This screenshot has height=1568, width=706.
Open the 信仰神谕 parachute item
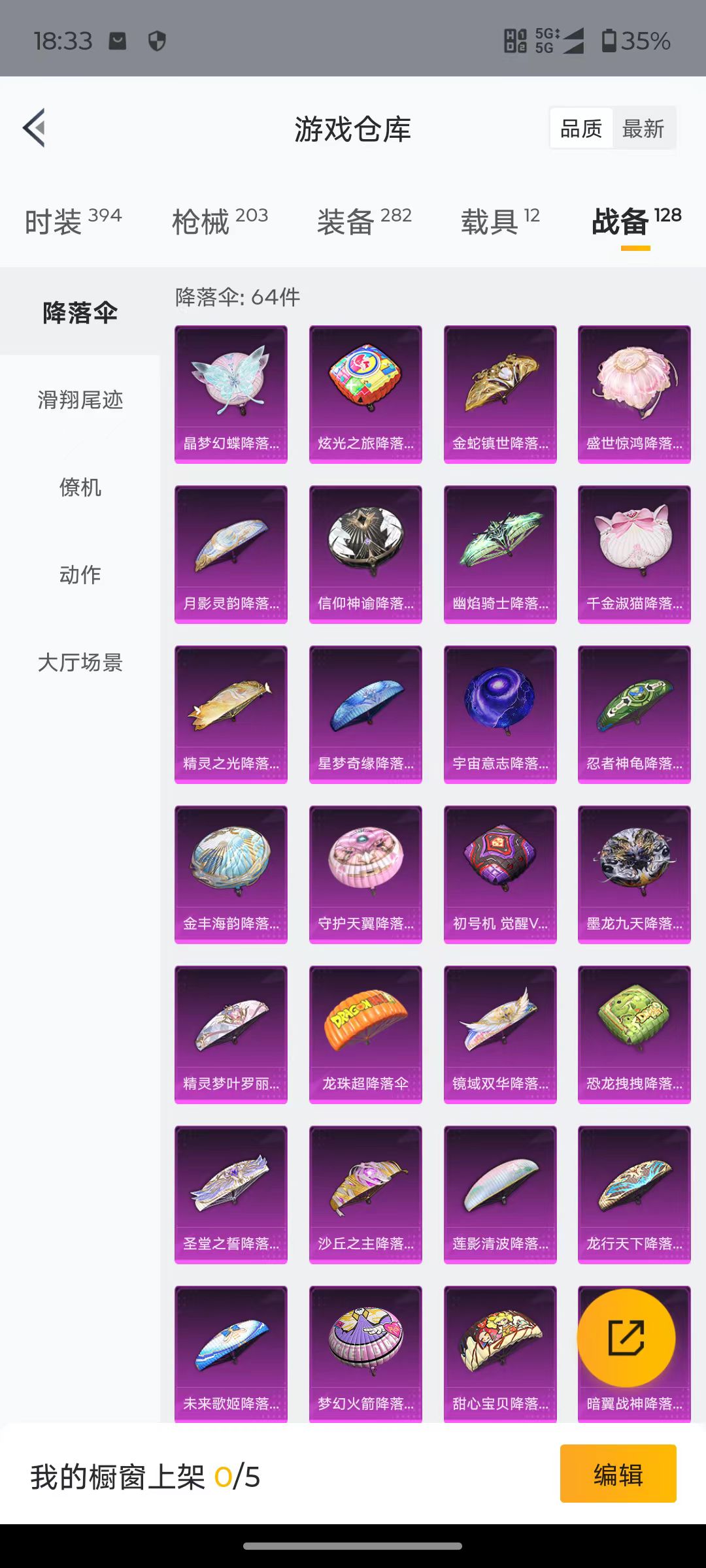(365, 554)
